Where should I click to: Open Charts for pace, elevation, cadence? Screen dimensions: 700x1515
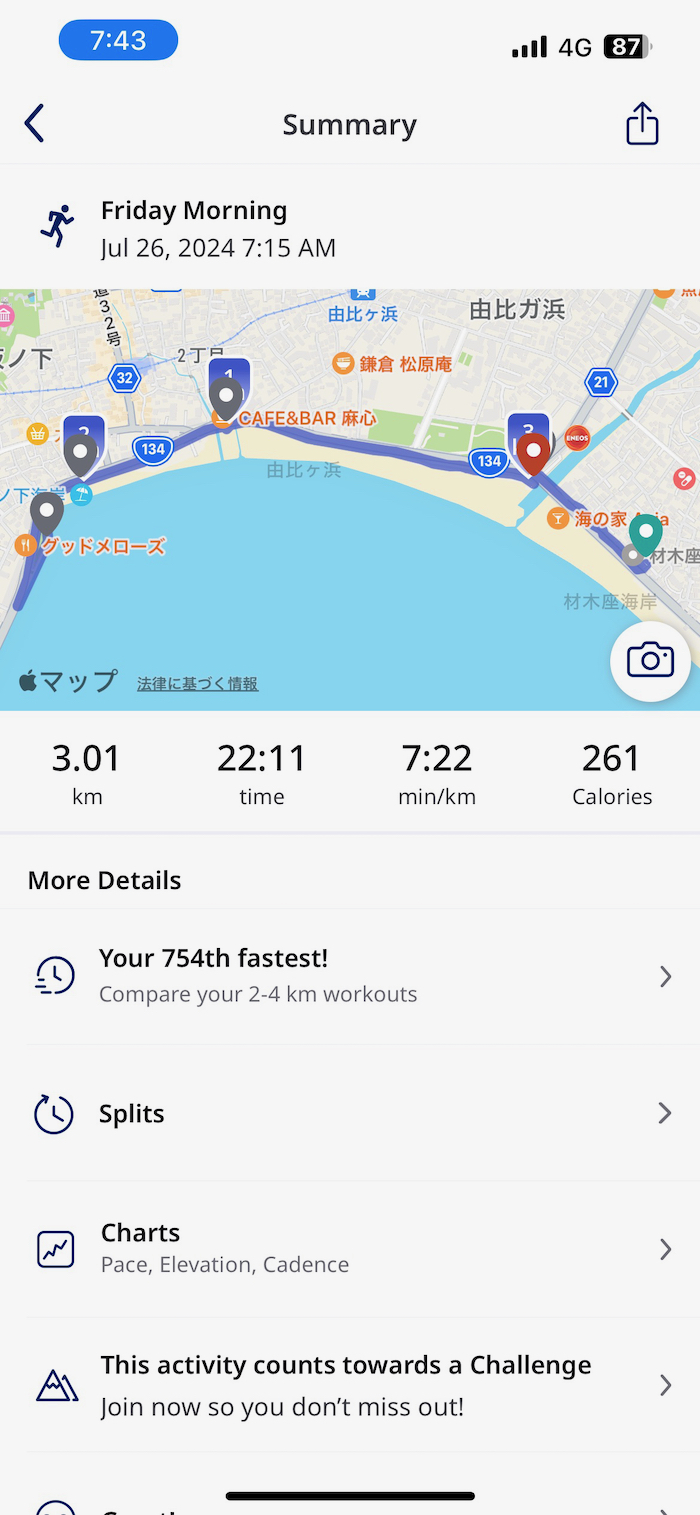(350, 1249)
